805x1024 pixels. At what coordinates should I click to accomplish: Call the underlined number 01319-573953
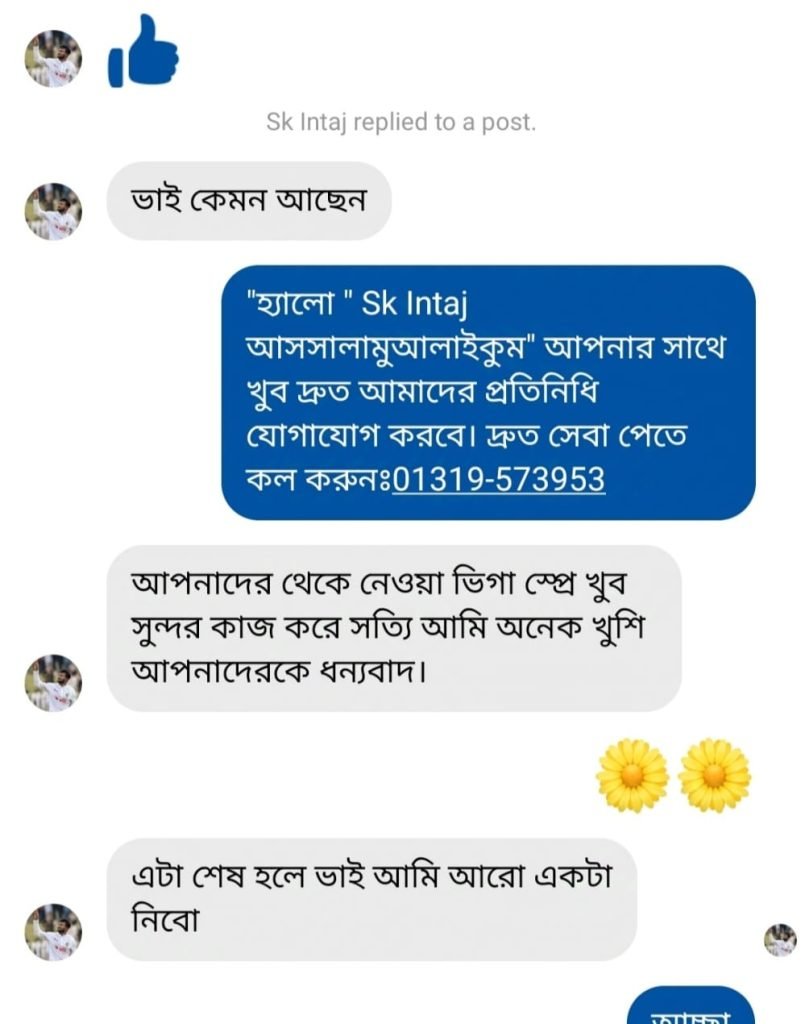coord(498,480)
